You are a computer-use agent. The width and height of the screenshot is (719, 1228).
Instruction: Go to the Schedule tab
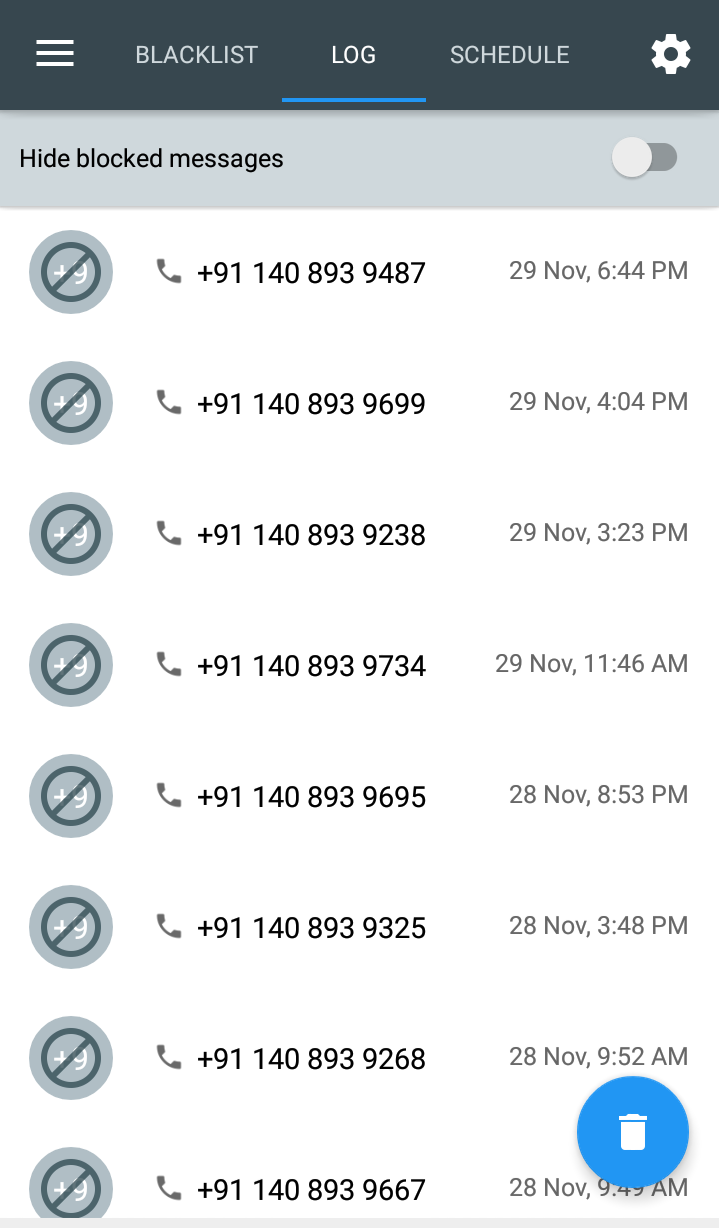(x=510, y=55)
